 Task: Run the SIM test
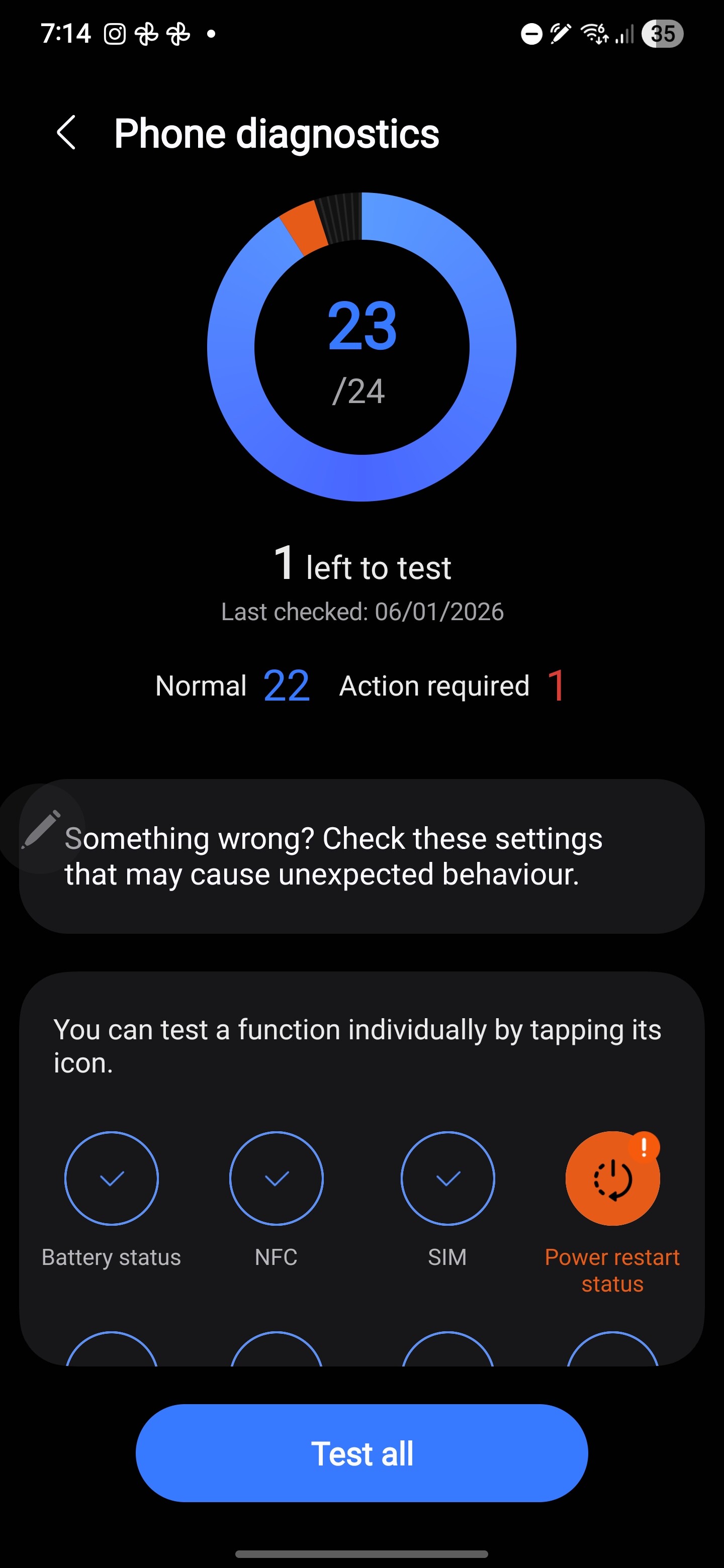447,1178
